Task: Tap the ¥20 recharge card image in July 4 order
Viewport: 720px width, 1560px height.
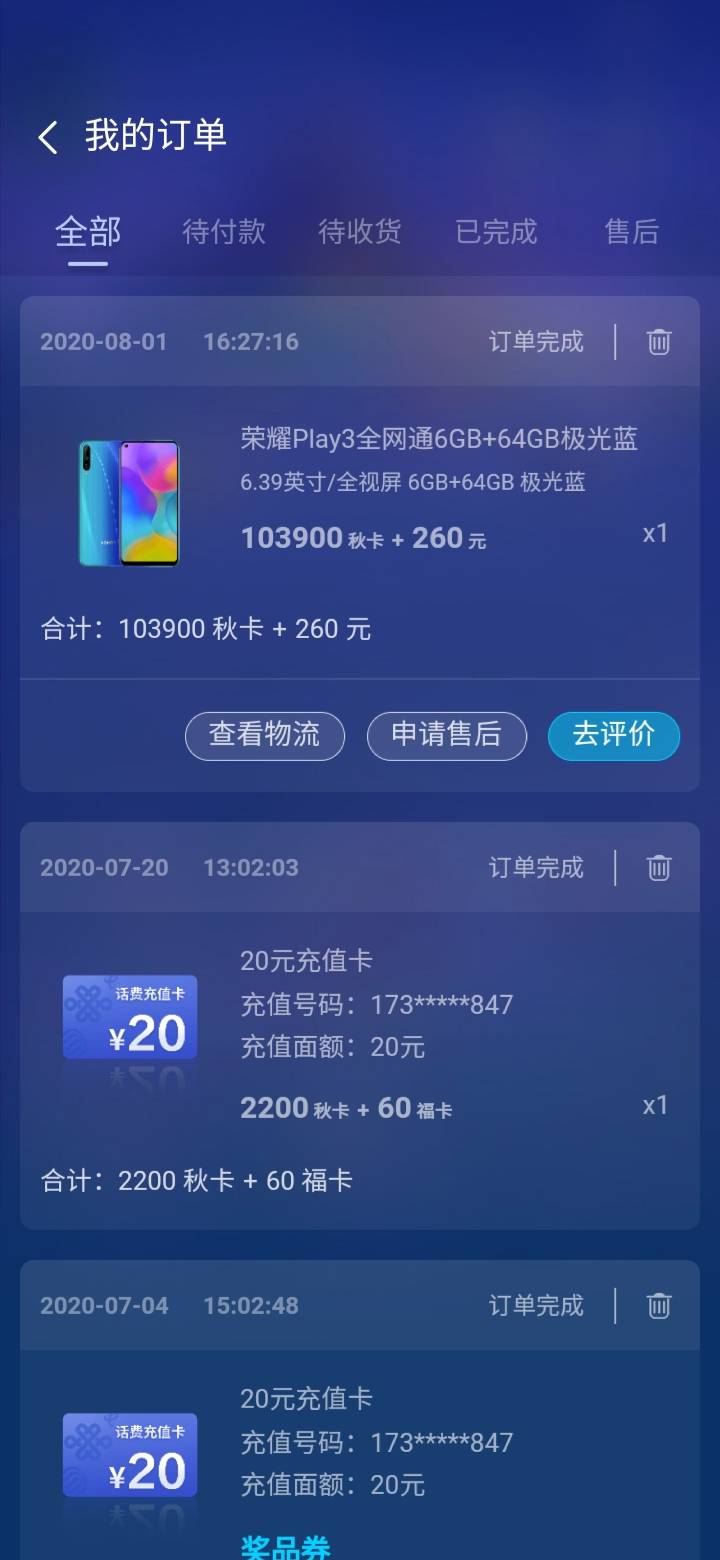Action: 130,1455
